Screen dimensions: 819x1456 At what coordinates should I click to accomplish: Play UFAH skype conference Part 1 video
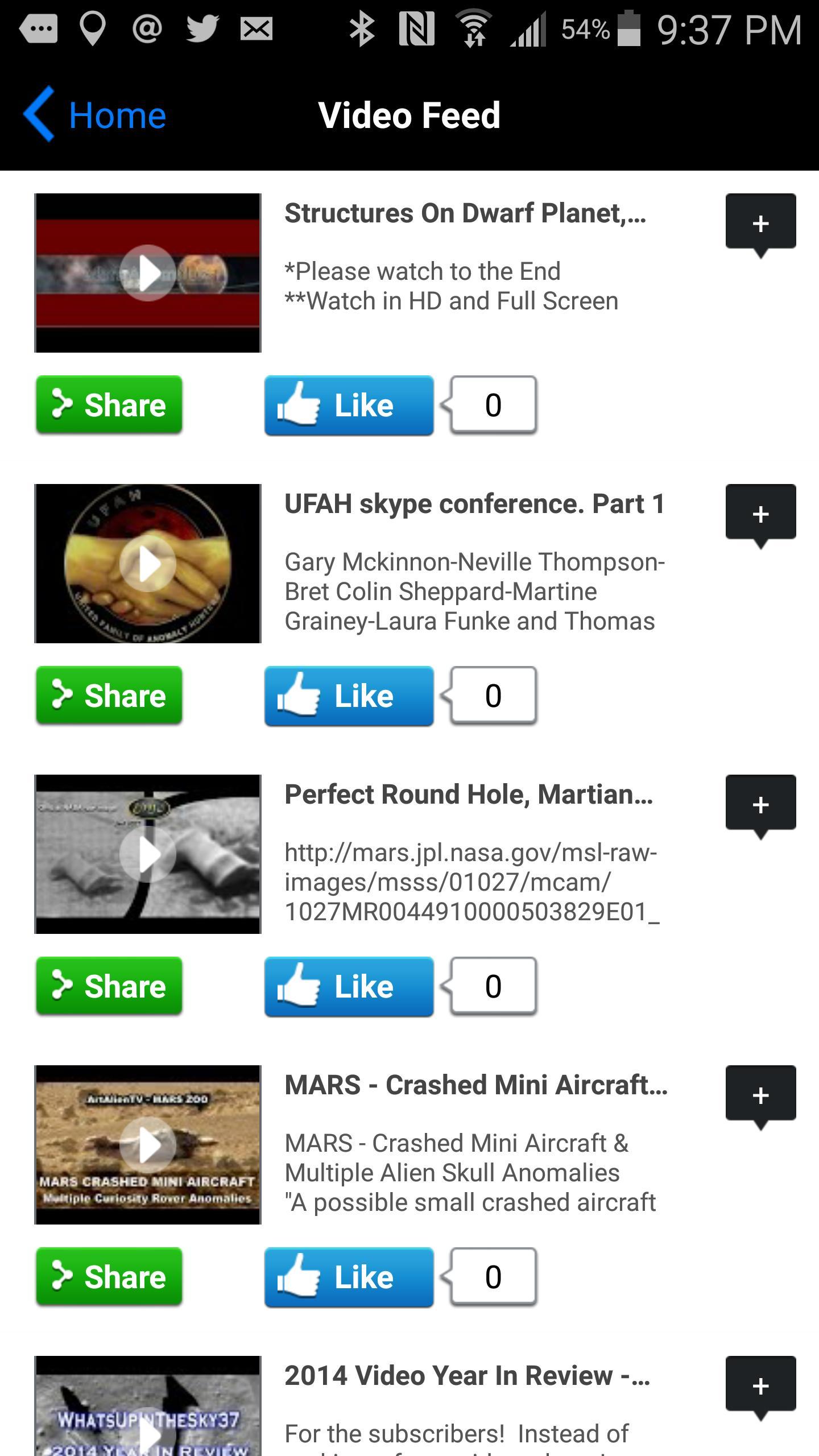pyautogui.click(x=148, y=564)
